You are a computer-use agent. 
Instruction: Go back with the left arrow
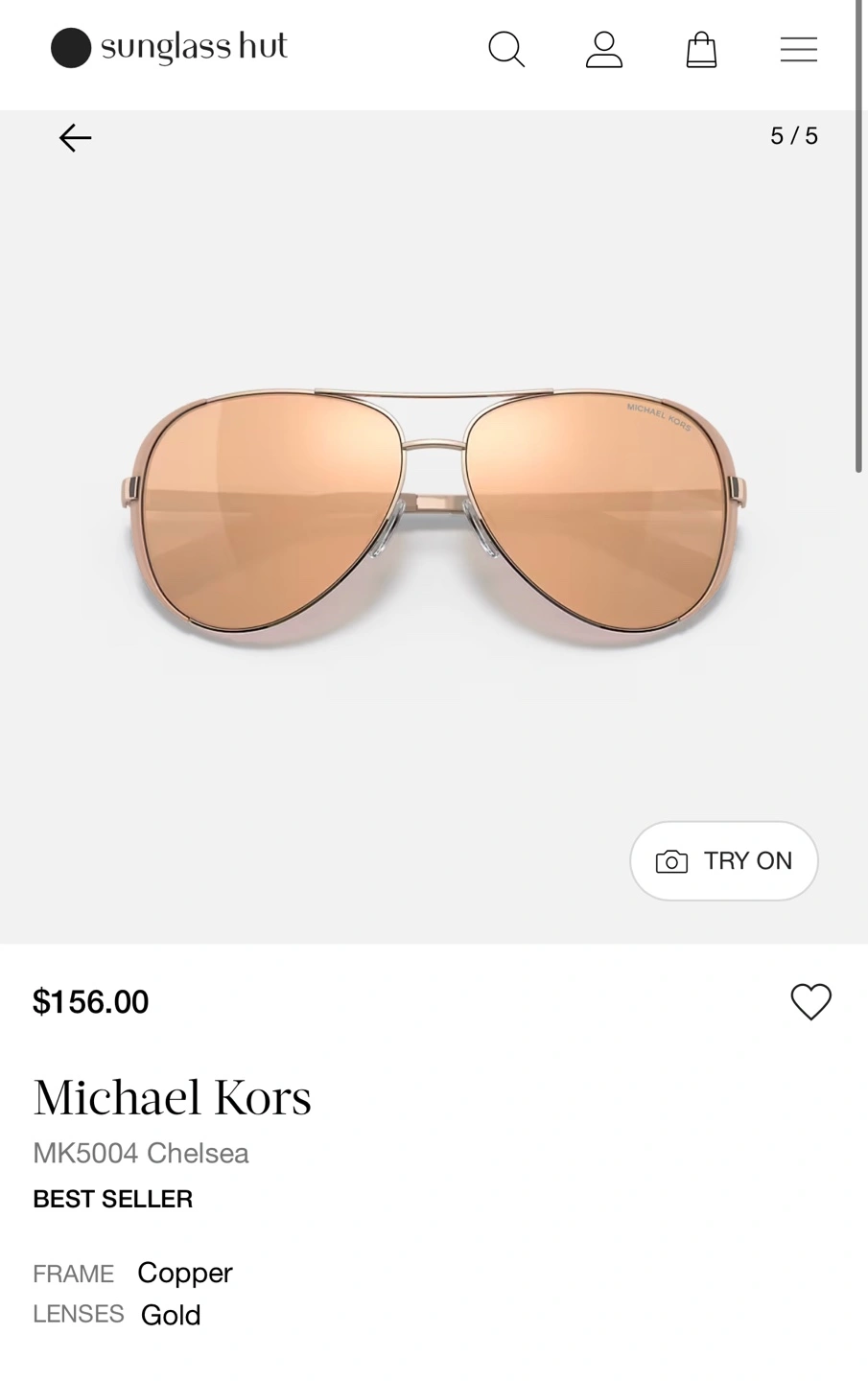[75, 138]
